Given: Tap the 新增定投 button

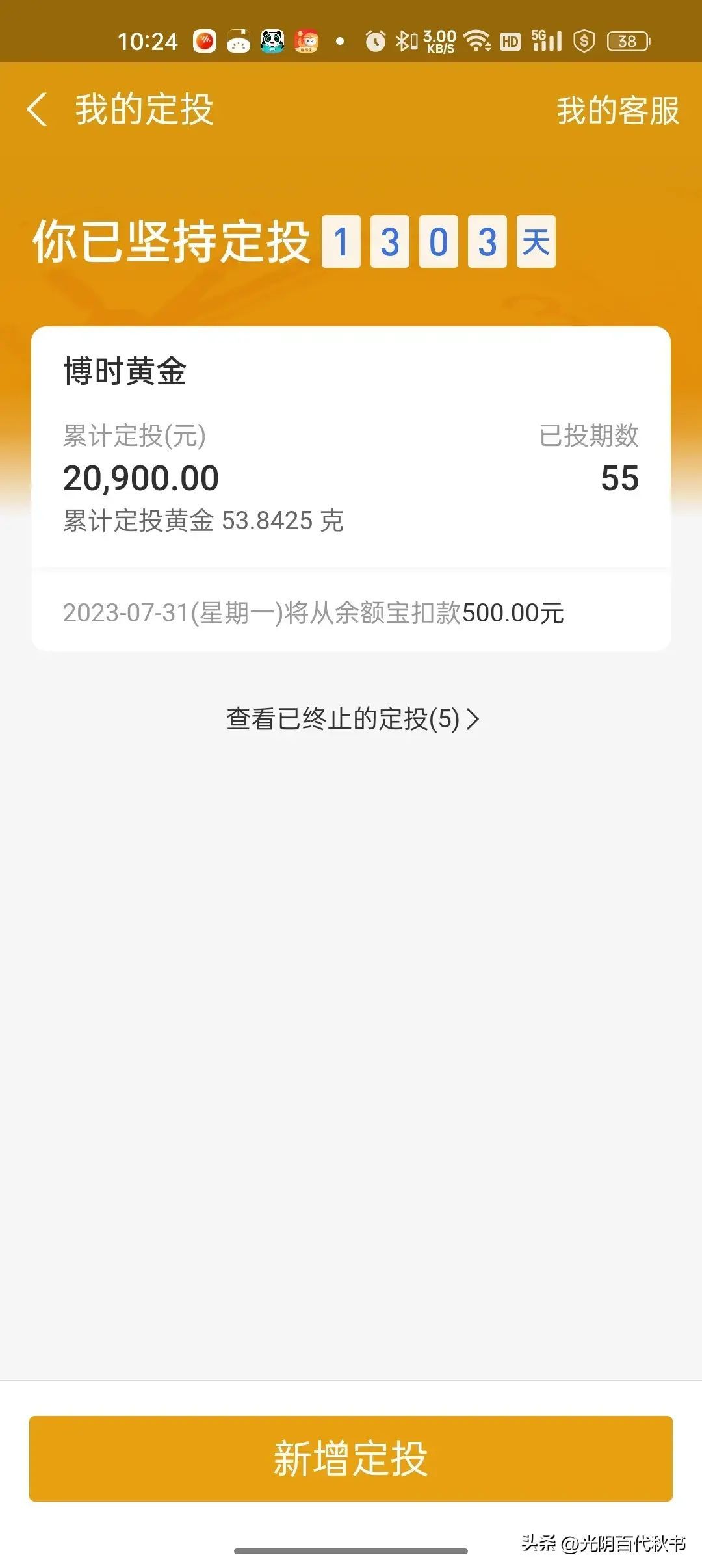Looking at the screenshot, I should (351, 1458).
